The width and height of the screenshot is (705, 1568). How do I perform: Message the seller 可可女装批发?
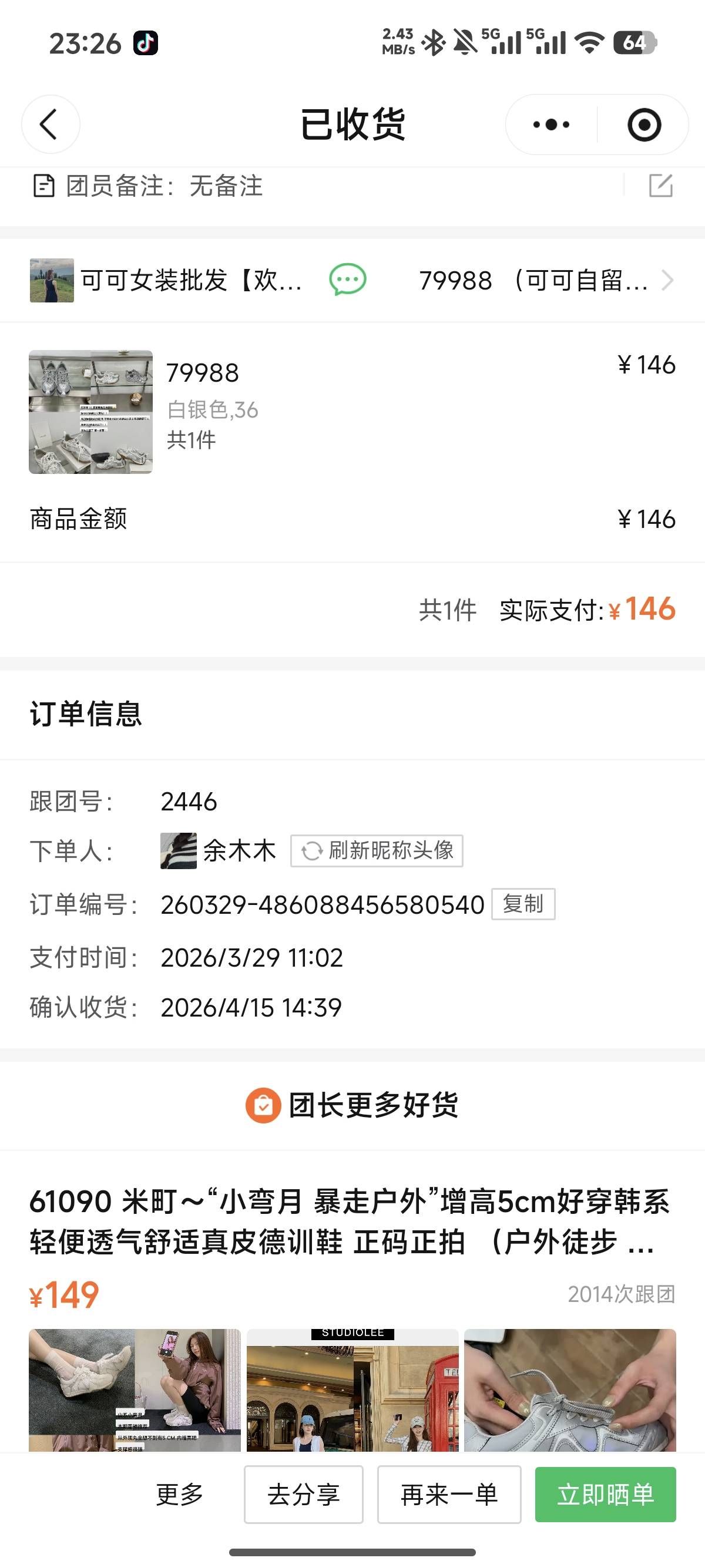tap(348, 280)
